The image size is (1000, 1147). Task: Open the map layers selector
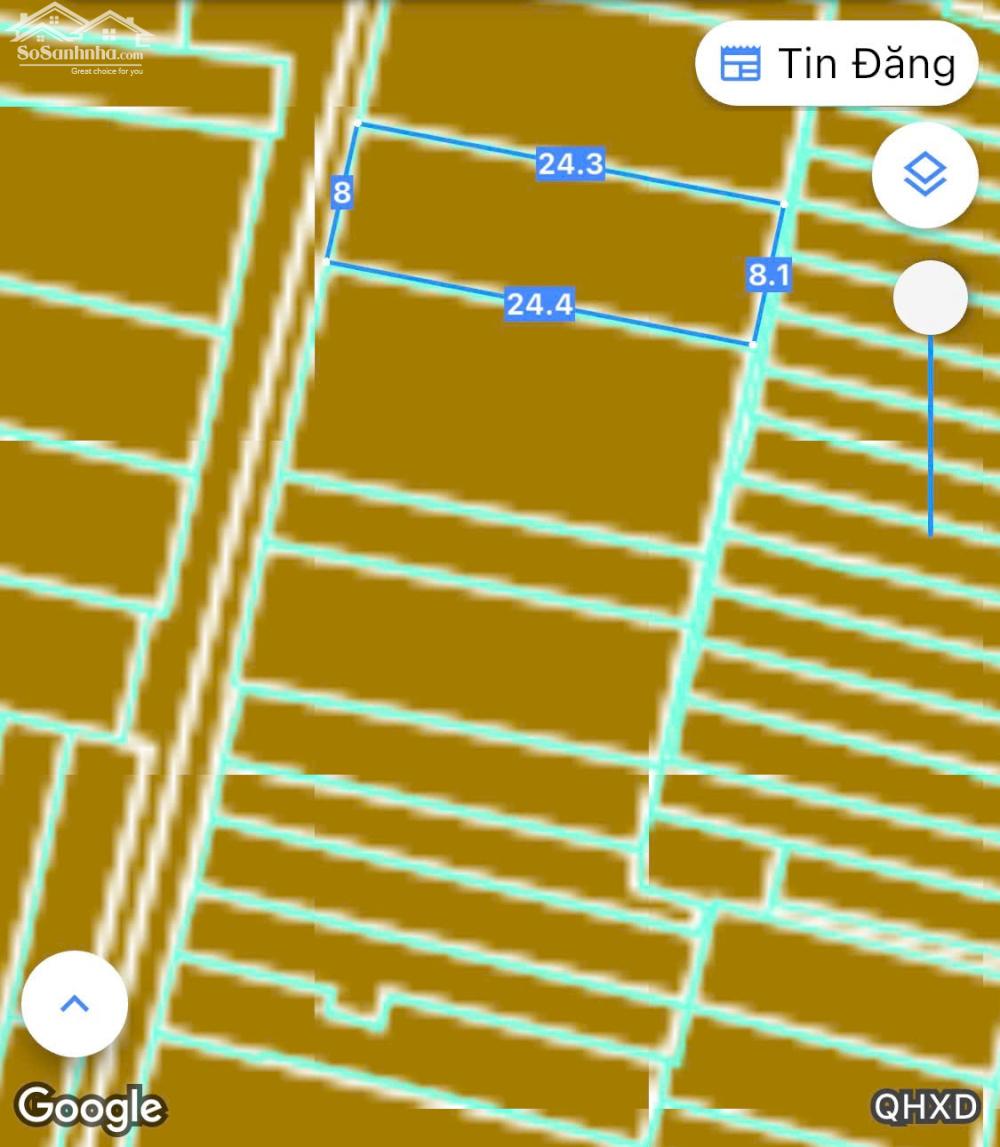coord(924,175)
